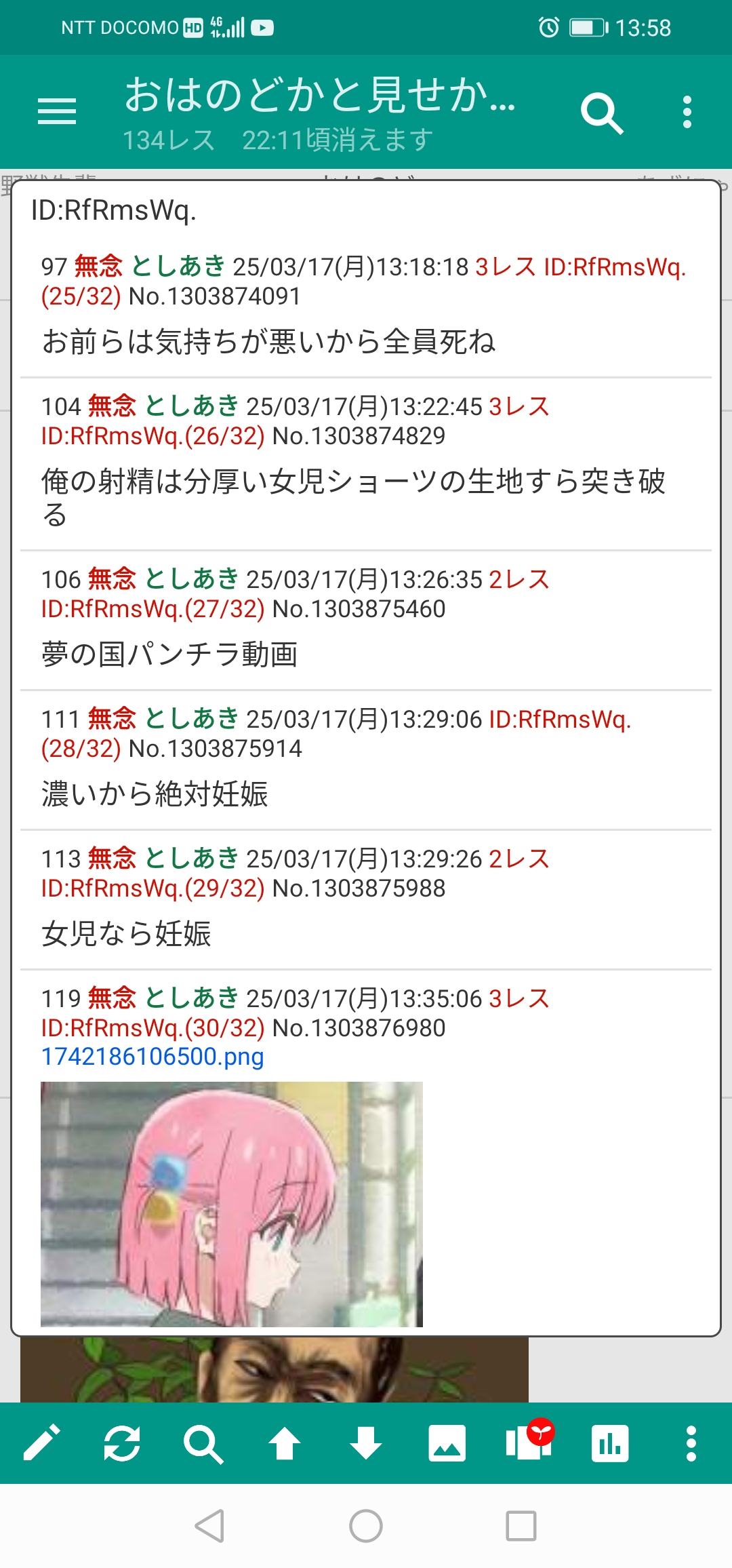Show the 3レス replies to post 97

coord(506,267)
